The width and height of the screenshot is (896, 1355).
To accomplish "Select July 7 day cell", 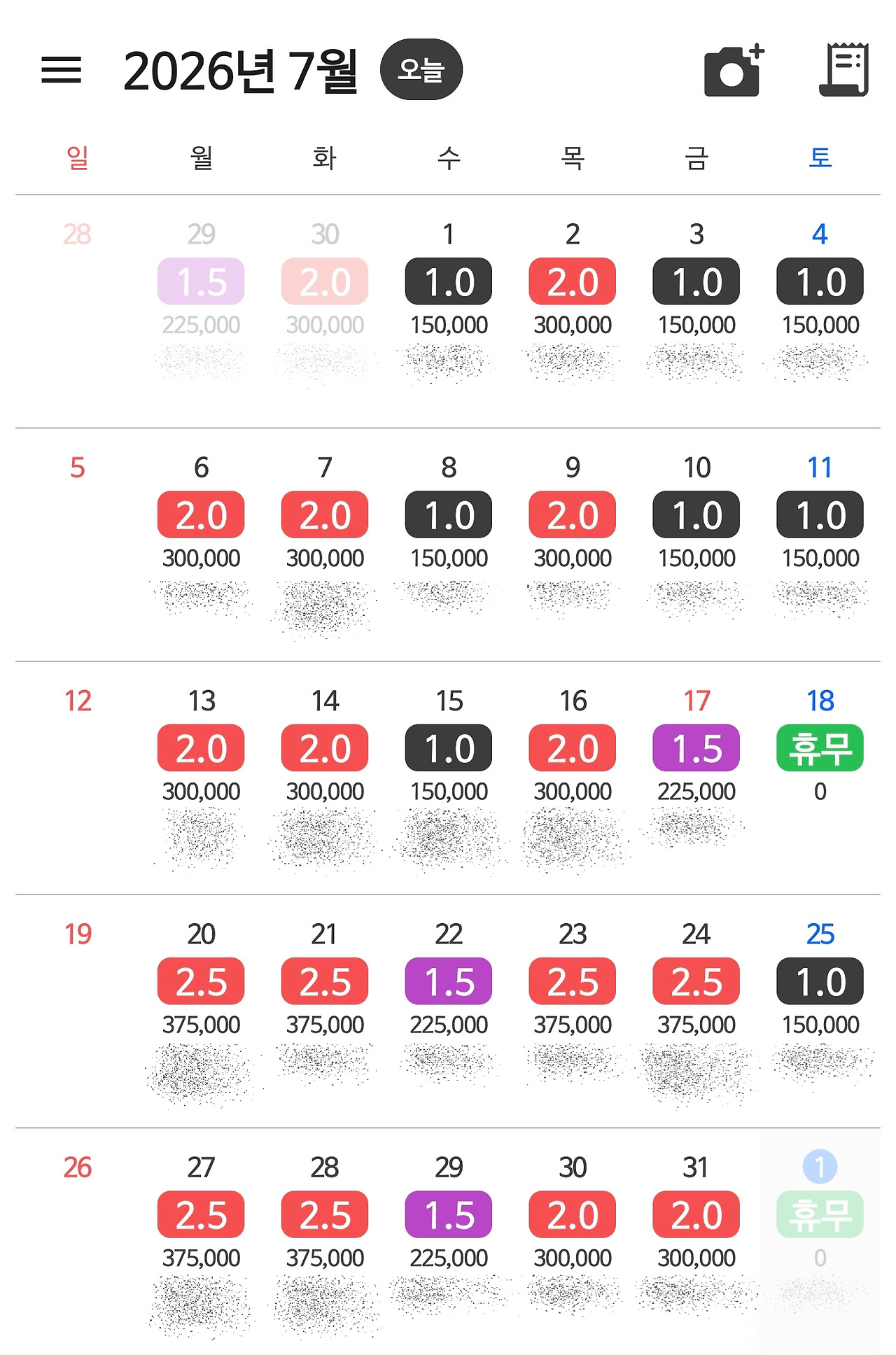I will click(325, 544).
